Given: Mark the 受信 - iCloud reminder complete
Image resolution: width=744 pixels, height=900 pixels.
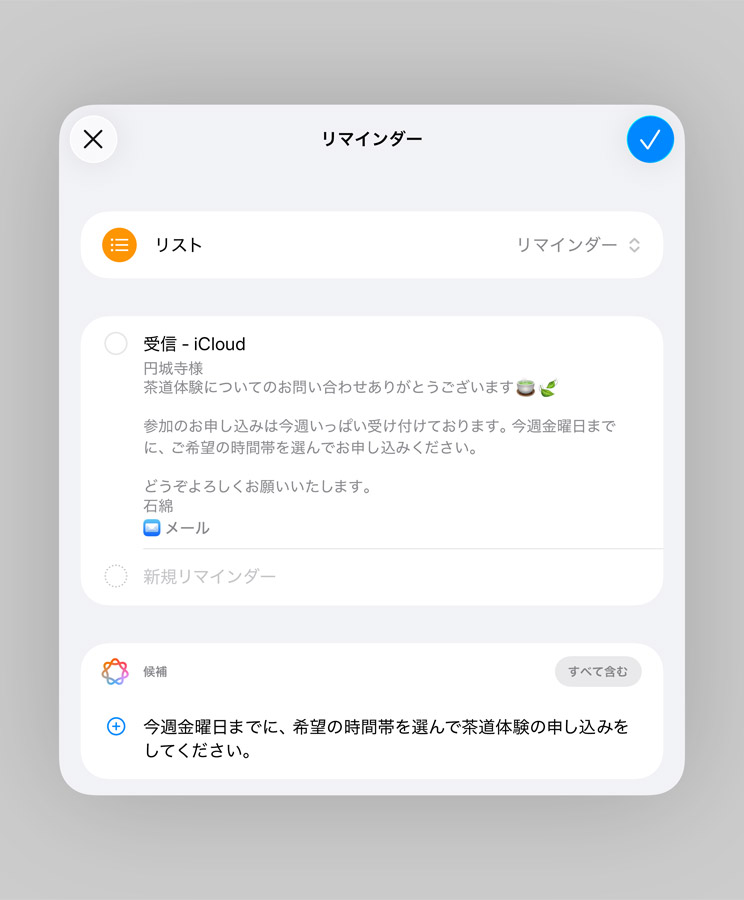Looking at the screenshot, I should click(116, 344).
